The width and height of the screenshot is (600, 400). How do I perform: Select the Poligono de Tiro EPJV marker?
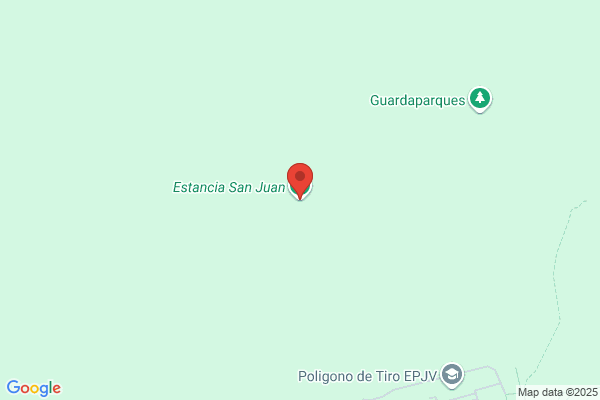[x=452, y=375]
